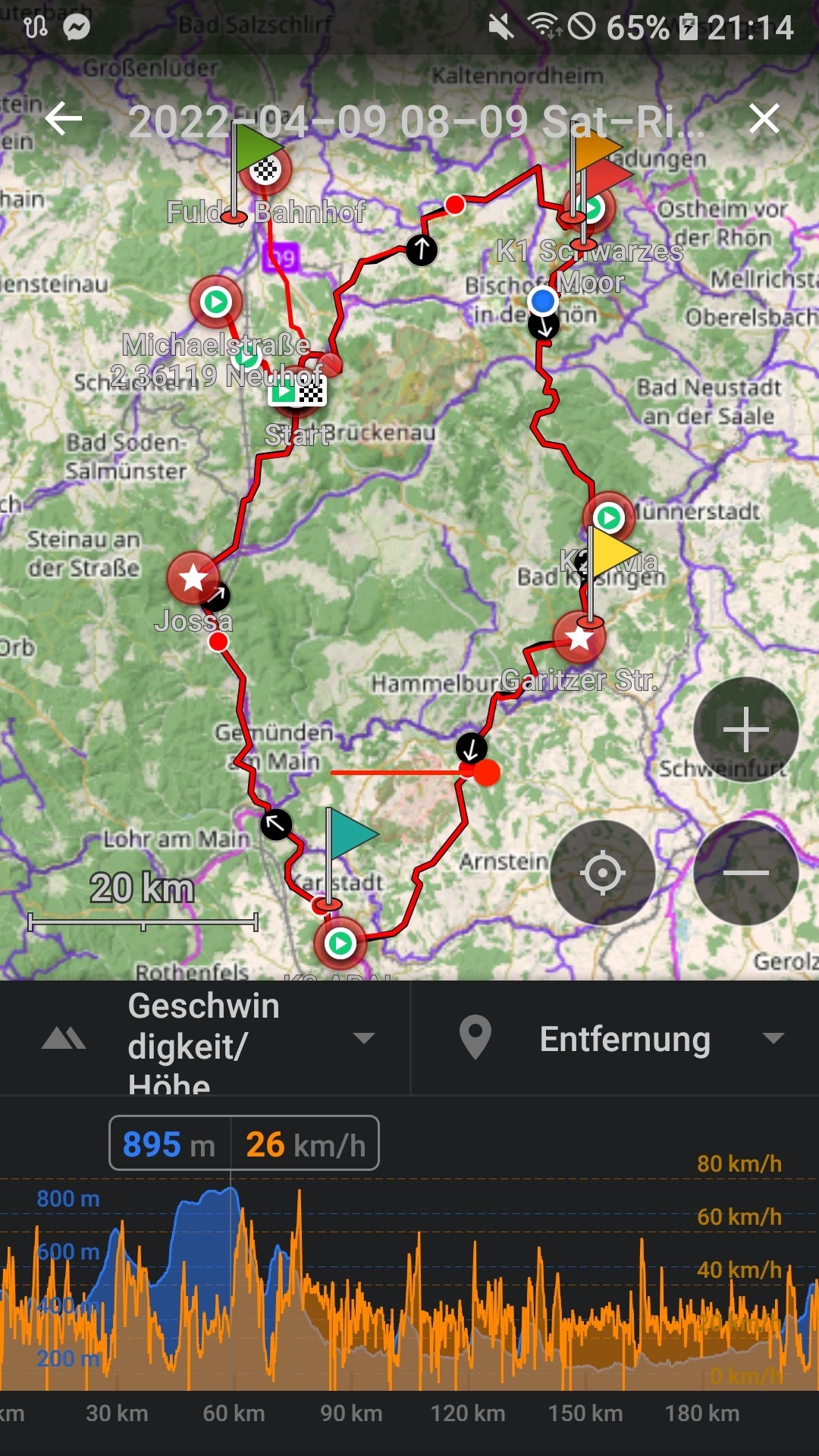Viewport: 819px width, 1456px height.
Task: Close the track view
Action: (x=764, y=119)
